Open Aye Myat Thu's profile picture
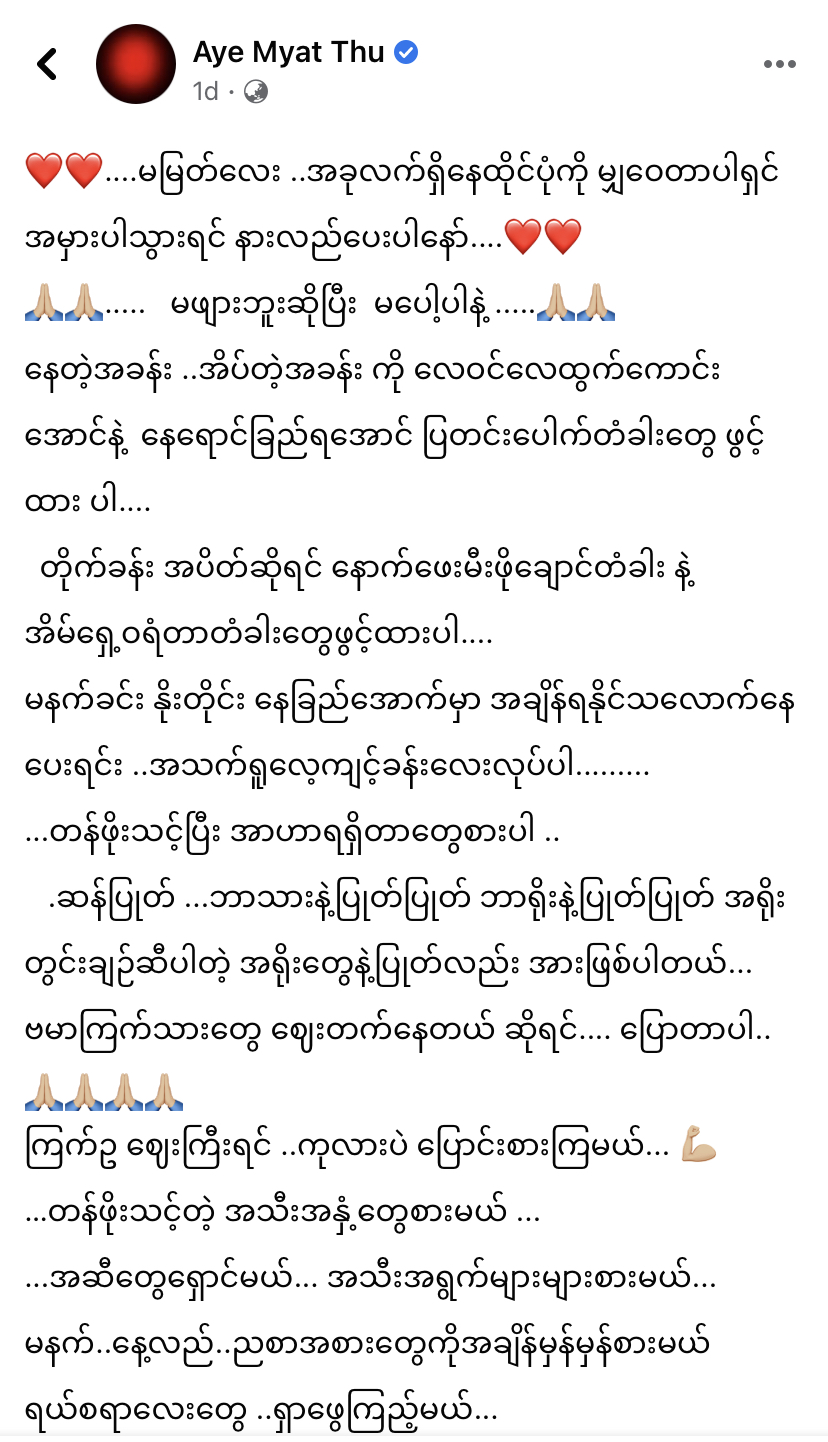The width and height of the screenshot is (828, 1442). click(x=136, y=65)
